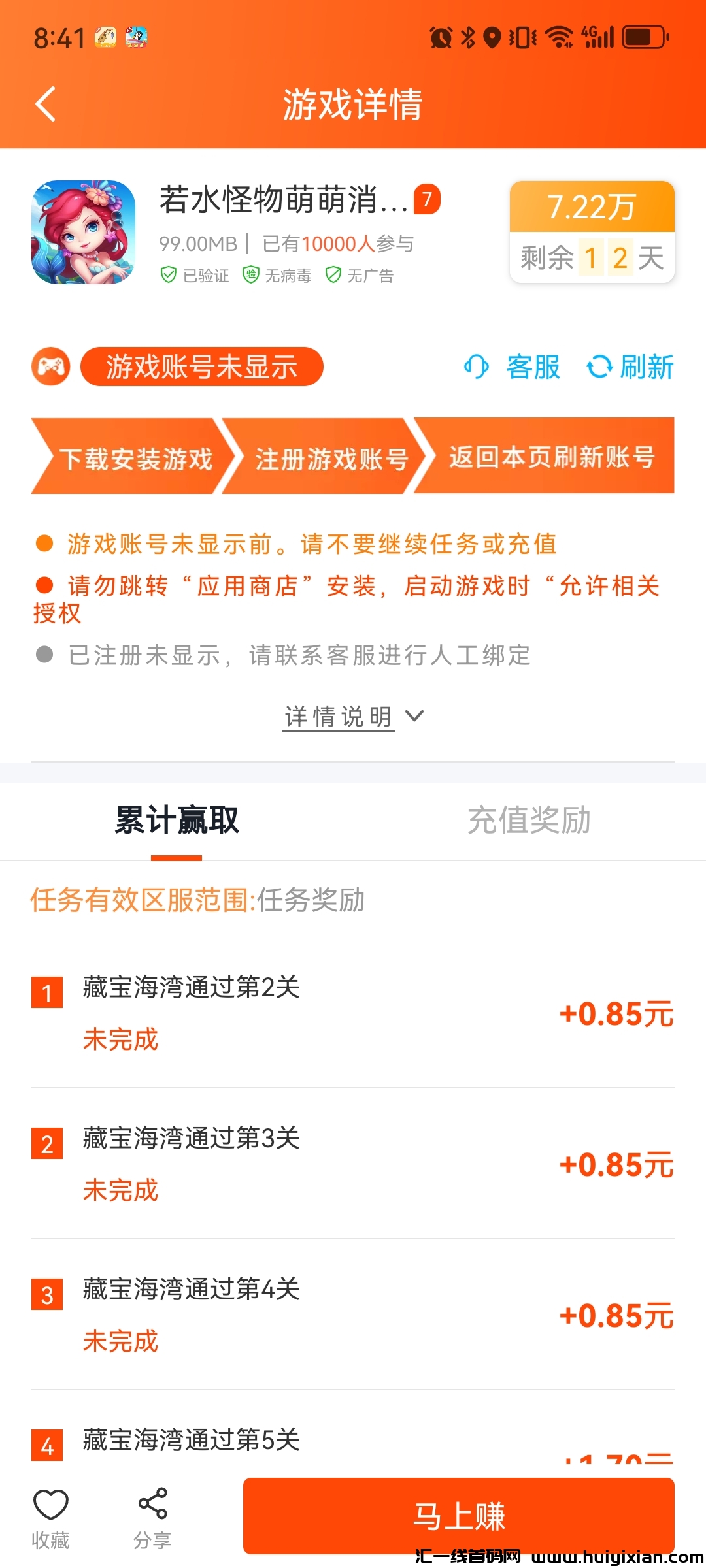Switch to the 充值奖励 tab
Screen dimensions: 706x1568
tap(529, 821)
